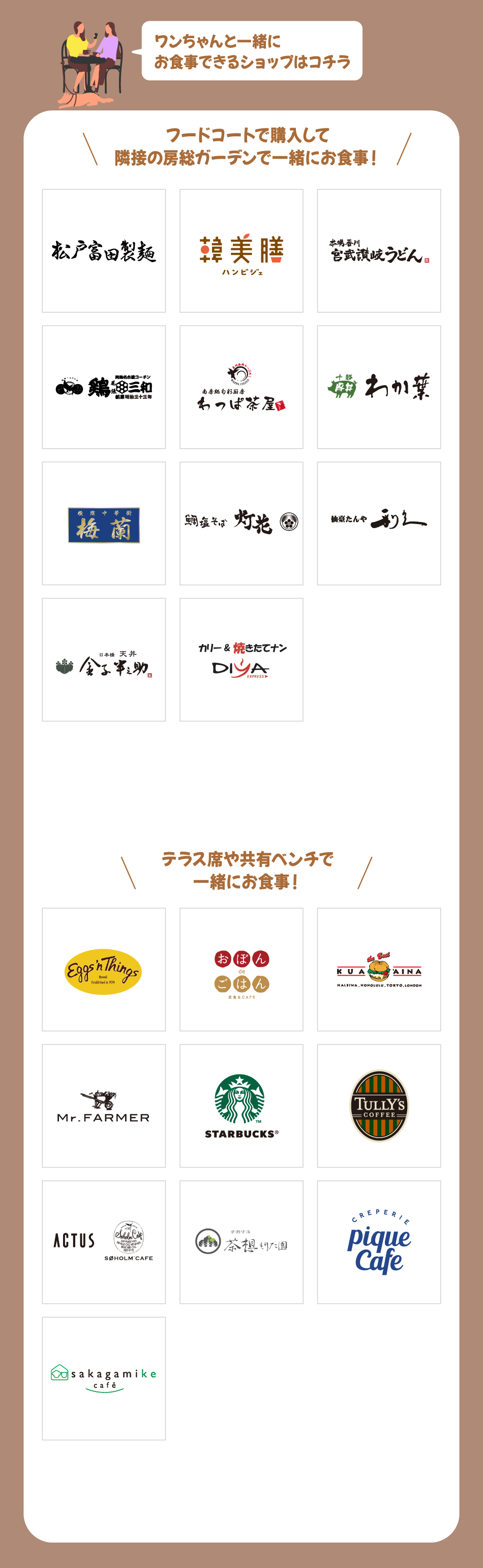View the Mr.FARMER shop tile
Viewport: 483px width, 1568px height.
coord(103,1106)
